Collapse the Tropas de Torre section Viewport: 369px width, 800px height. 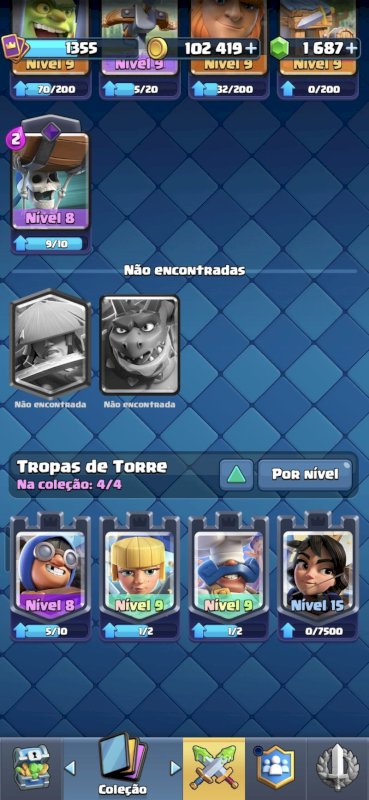click(236, 474)
